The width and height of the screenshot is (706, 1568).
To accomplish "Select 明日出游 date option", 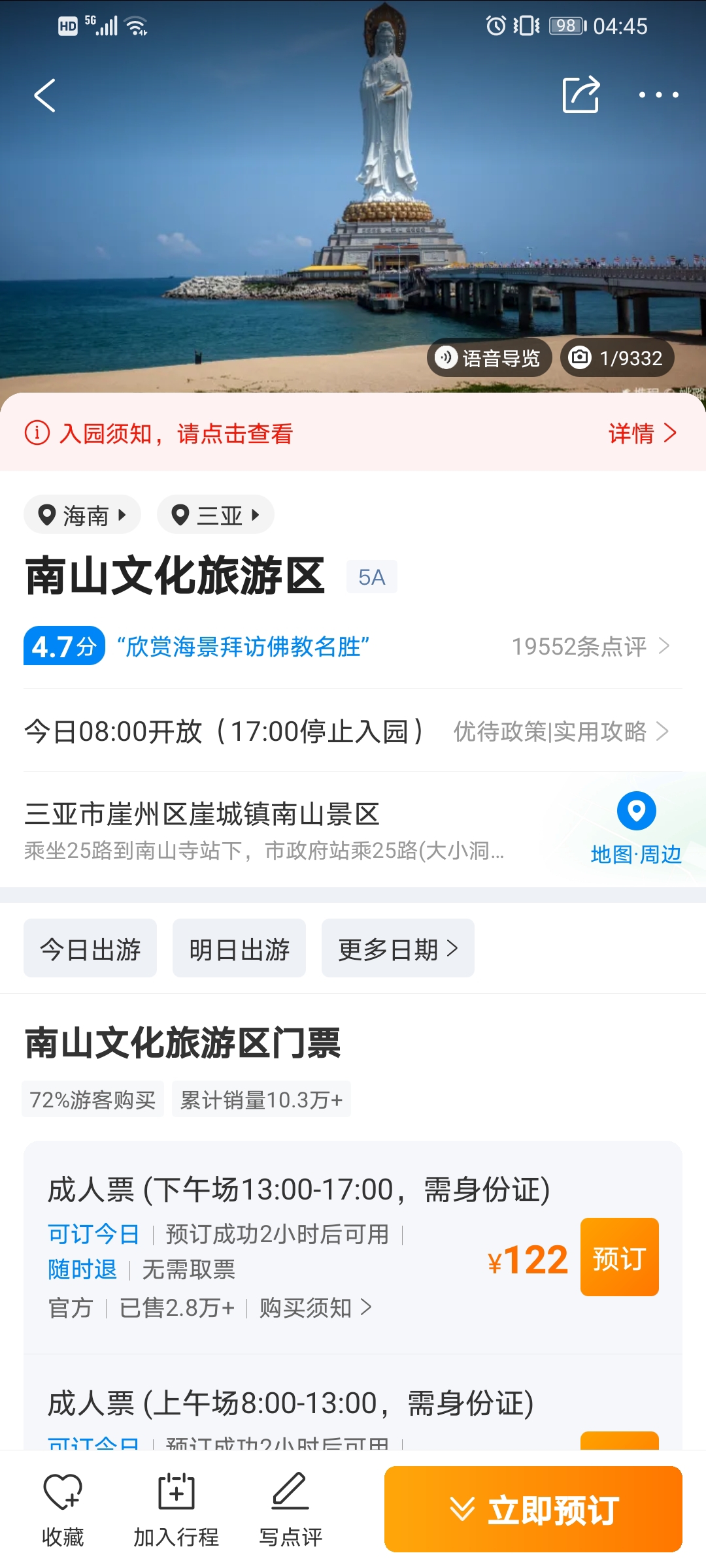I will tap(239, 949).
